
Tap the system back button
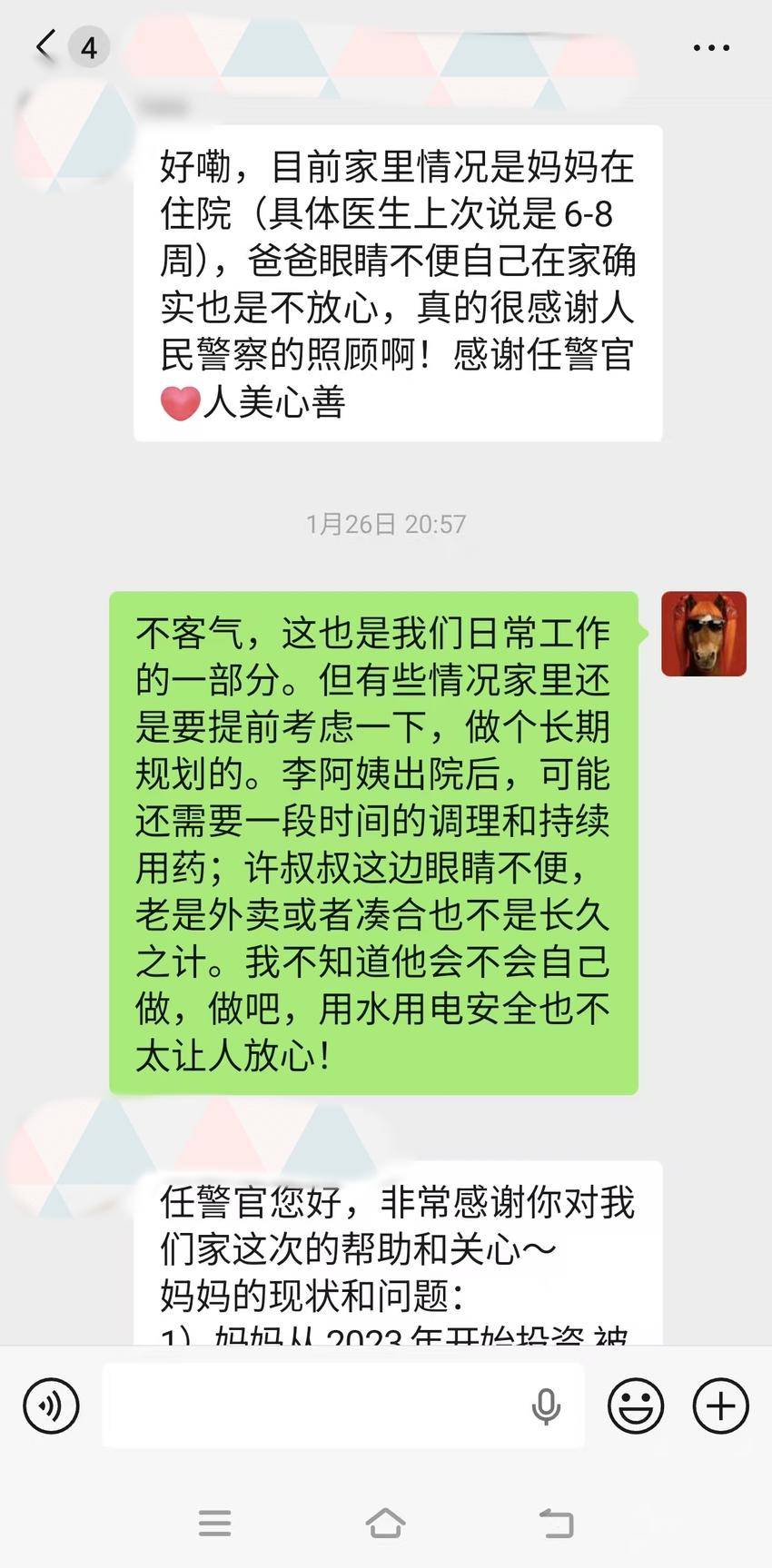point(556,1523)
